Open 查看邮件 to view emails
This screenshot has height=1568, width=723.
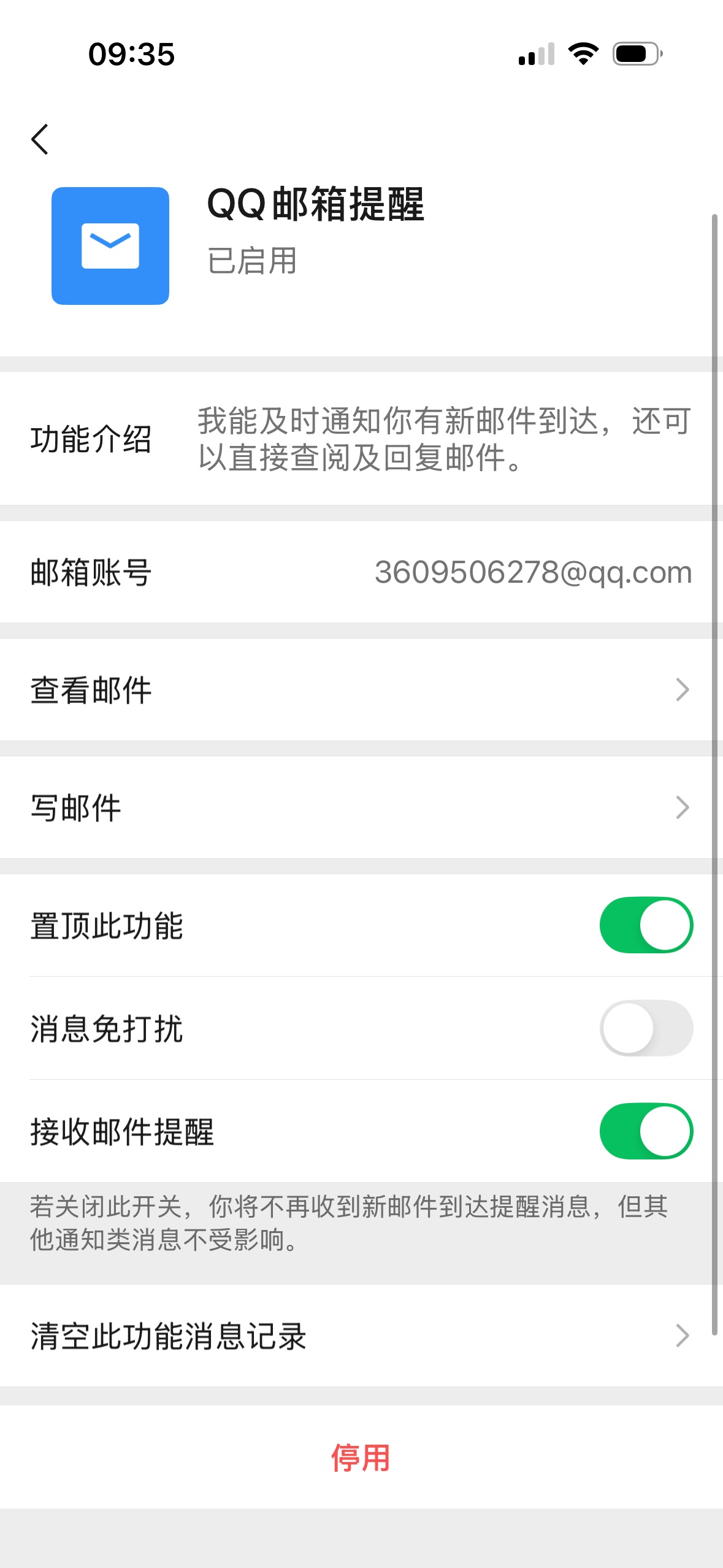click(x=361, y=690)
